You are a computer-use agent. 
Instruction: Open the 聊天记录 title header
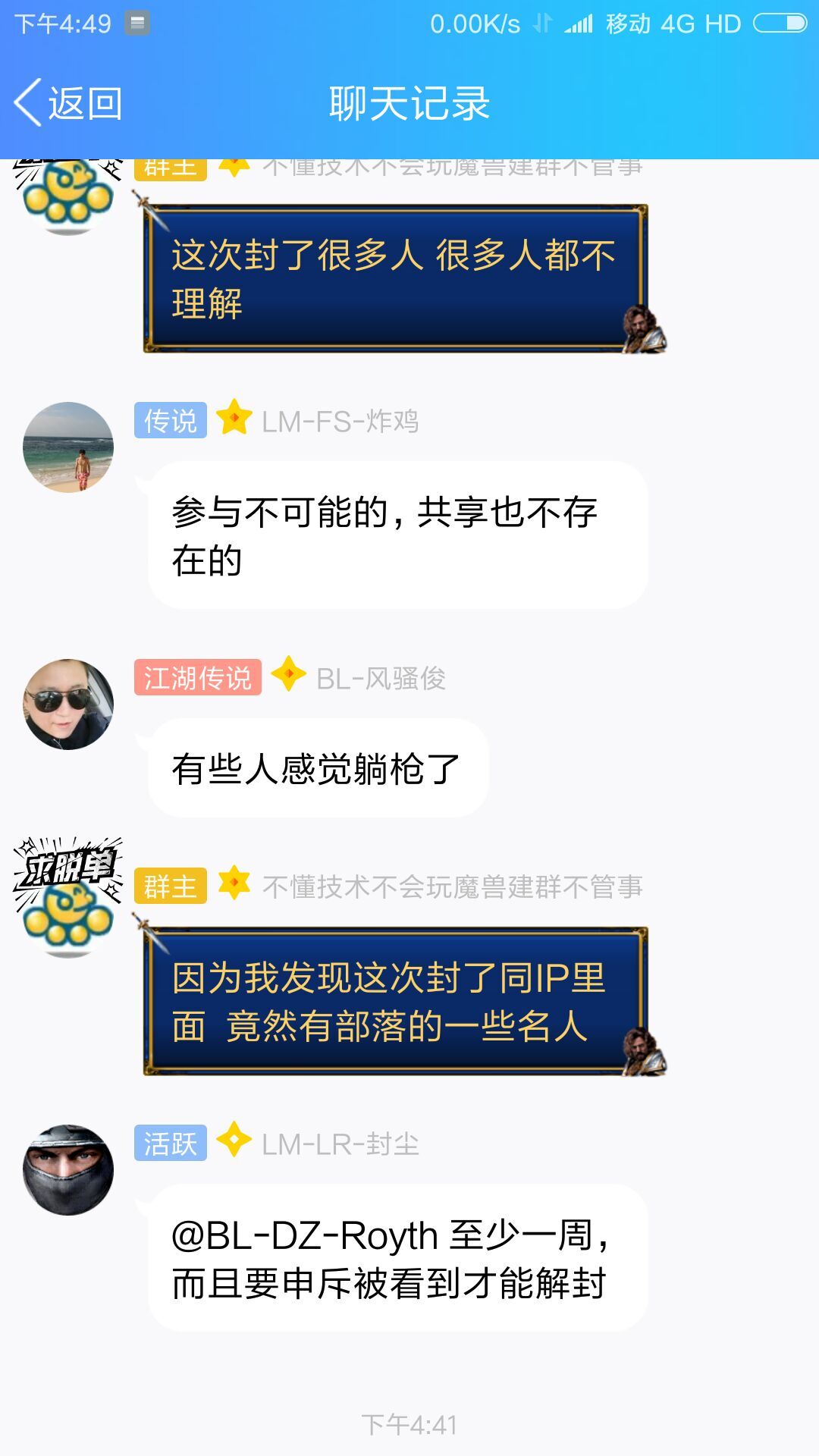[409, 102]
